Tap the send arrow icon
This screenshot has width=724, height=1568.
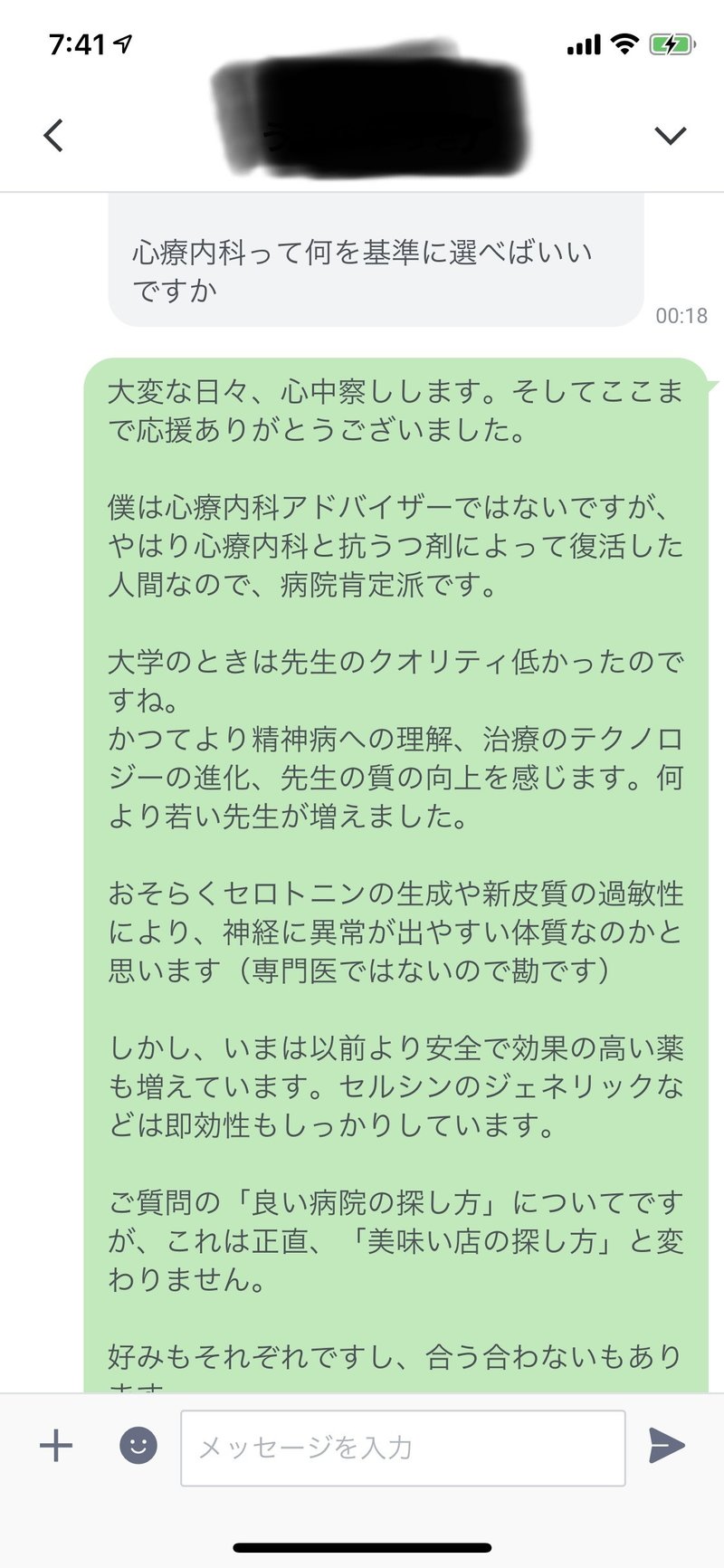pyautogui.click(x=666, y=1446)
